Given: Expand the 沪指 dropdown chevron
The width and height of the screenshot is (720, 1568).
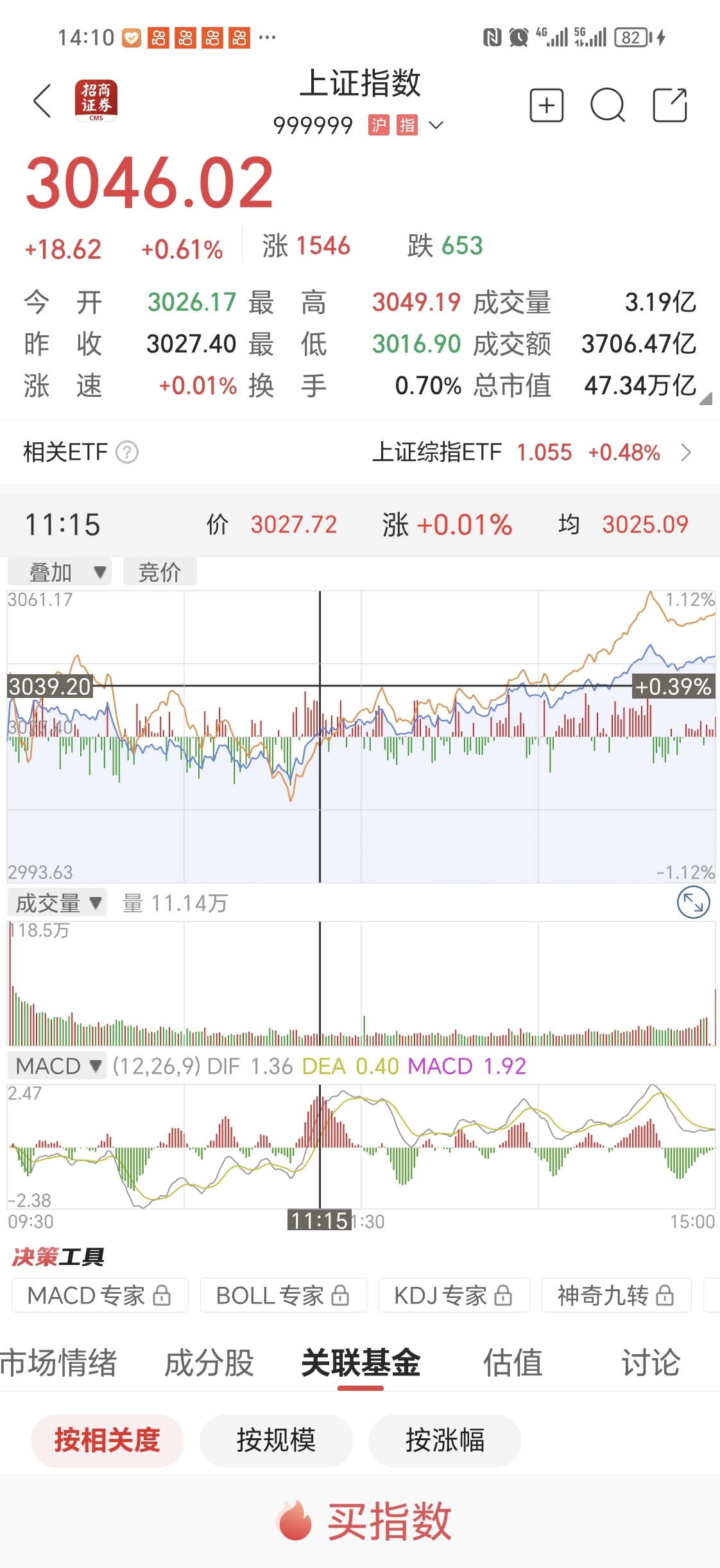Looking at the screenshot, I should coord(436,126).
